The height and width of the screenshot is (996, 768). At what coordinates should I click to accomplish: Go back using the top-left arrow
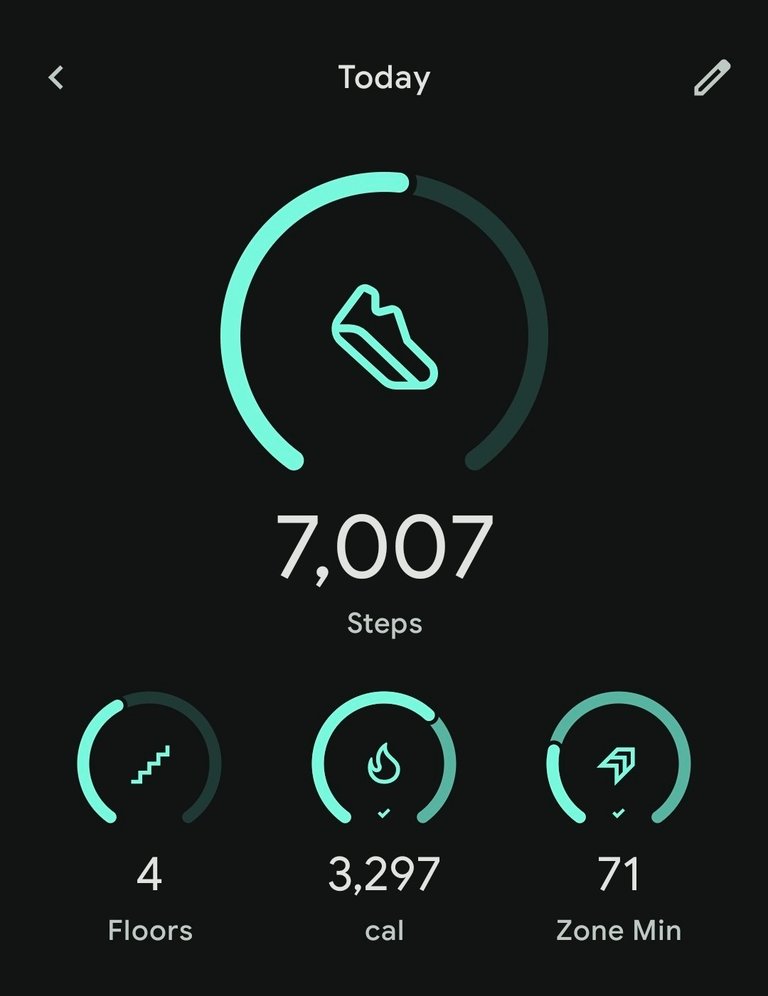pyautogui.click(x=56, y=78)
